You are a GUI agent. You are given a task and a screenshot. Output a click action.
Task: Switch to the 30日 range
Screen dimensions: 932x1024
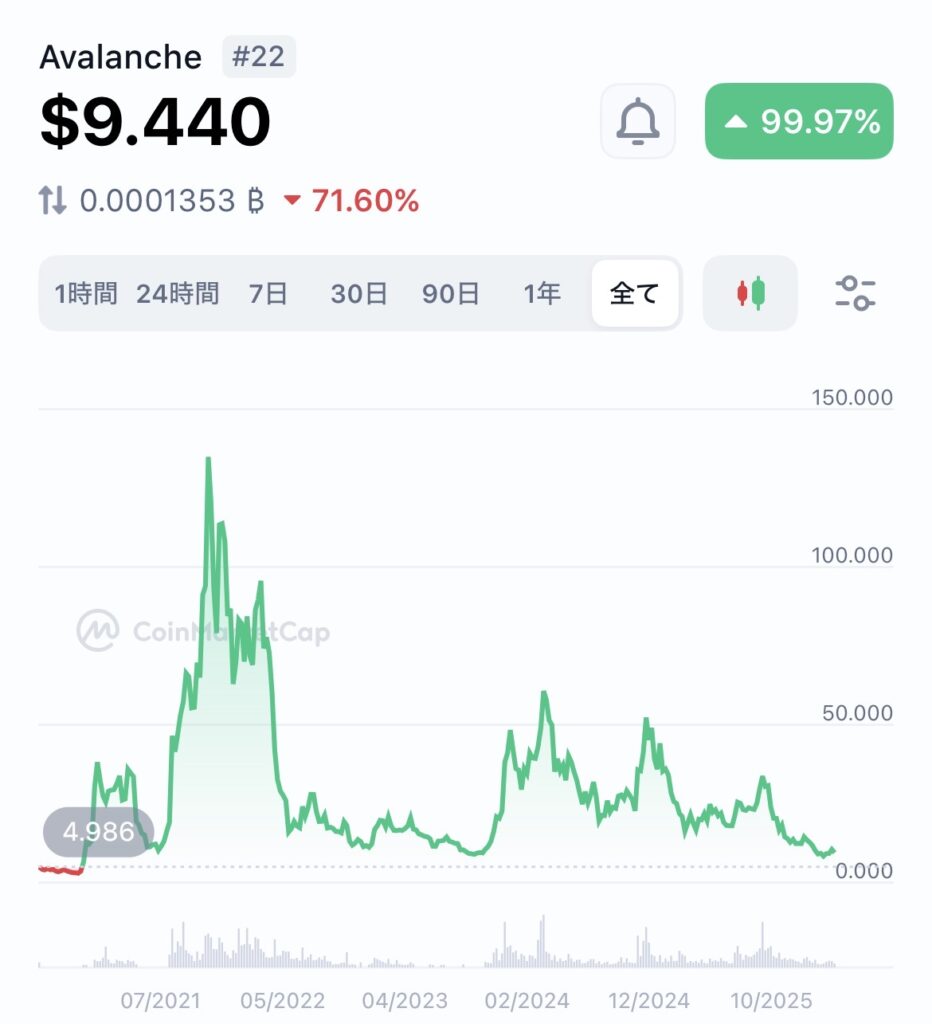tap(359, 293)
